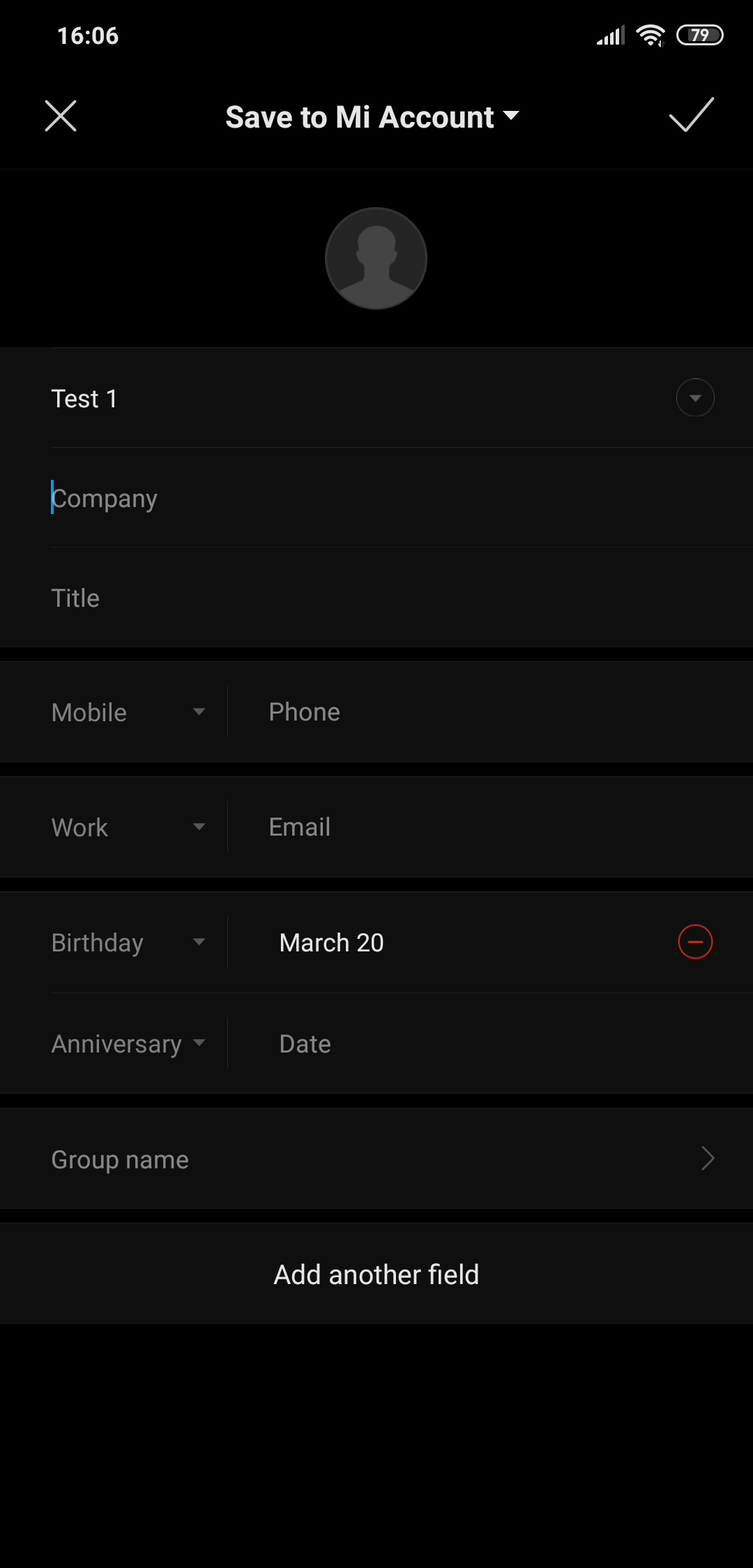This screenshot has width=753, height=1568.
Task: Save the contact with the checkmark
Action: [691, 114]
